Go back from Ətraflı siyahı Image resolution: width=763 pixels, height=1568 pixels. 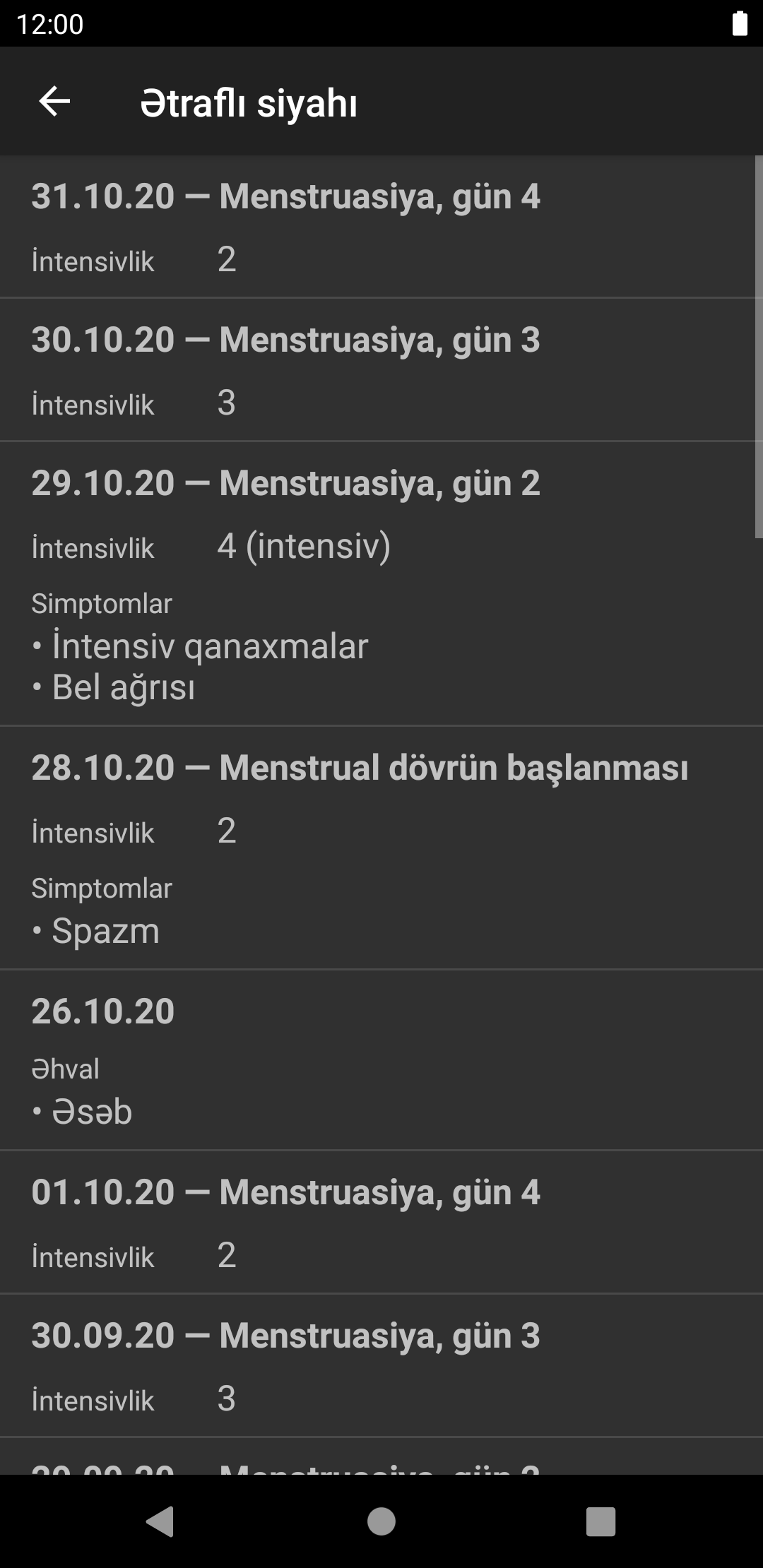(54, 102)
